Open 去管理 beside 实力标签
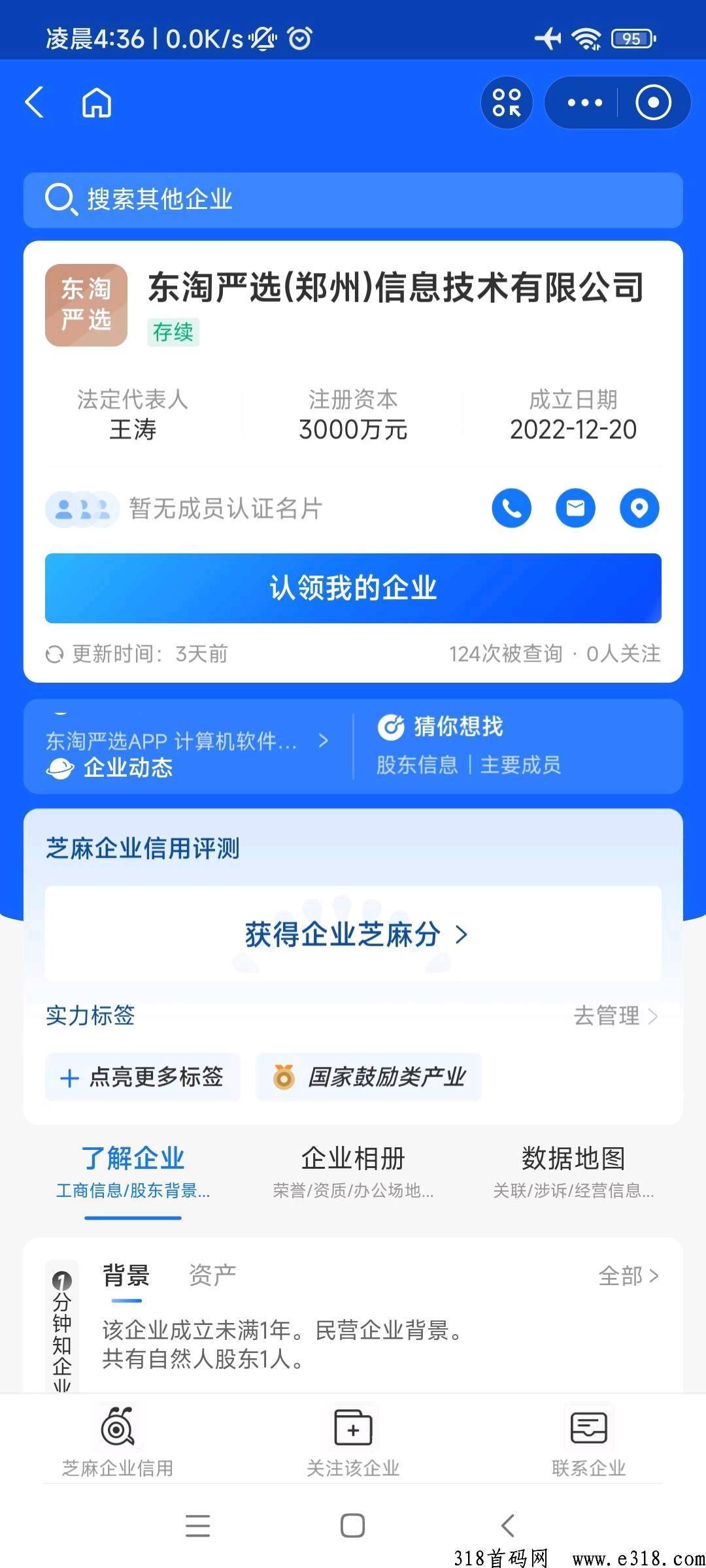The width and height of the screenshot is (706, 1568). click(x=609, y=1016)
